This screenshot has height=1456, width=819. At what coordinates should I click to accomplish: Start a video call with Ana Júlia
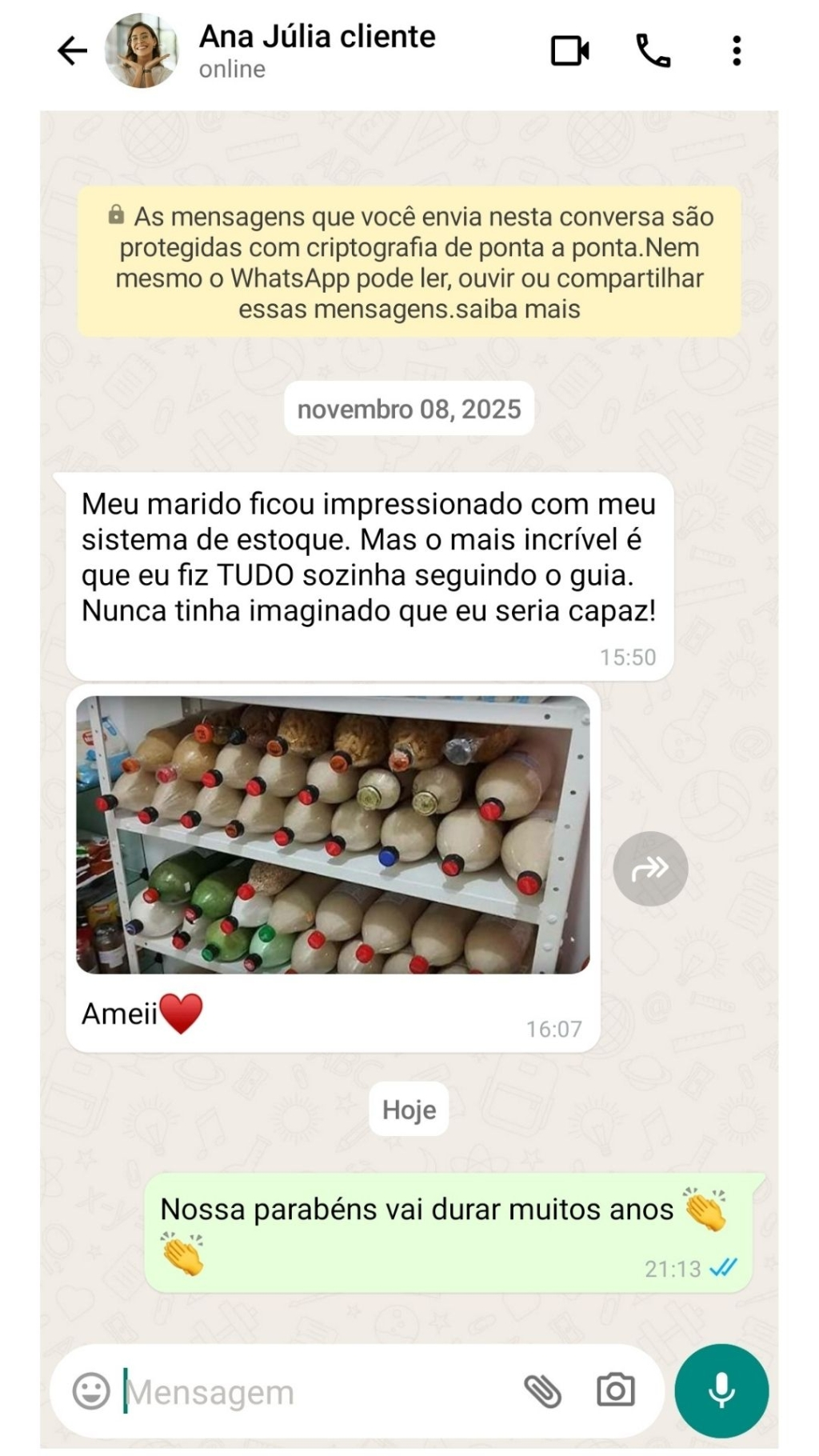[570, 51]
